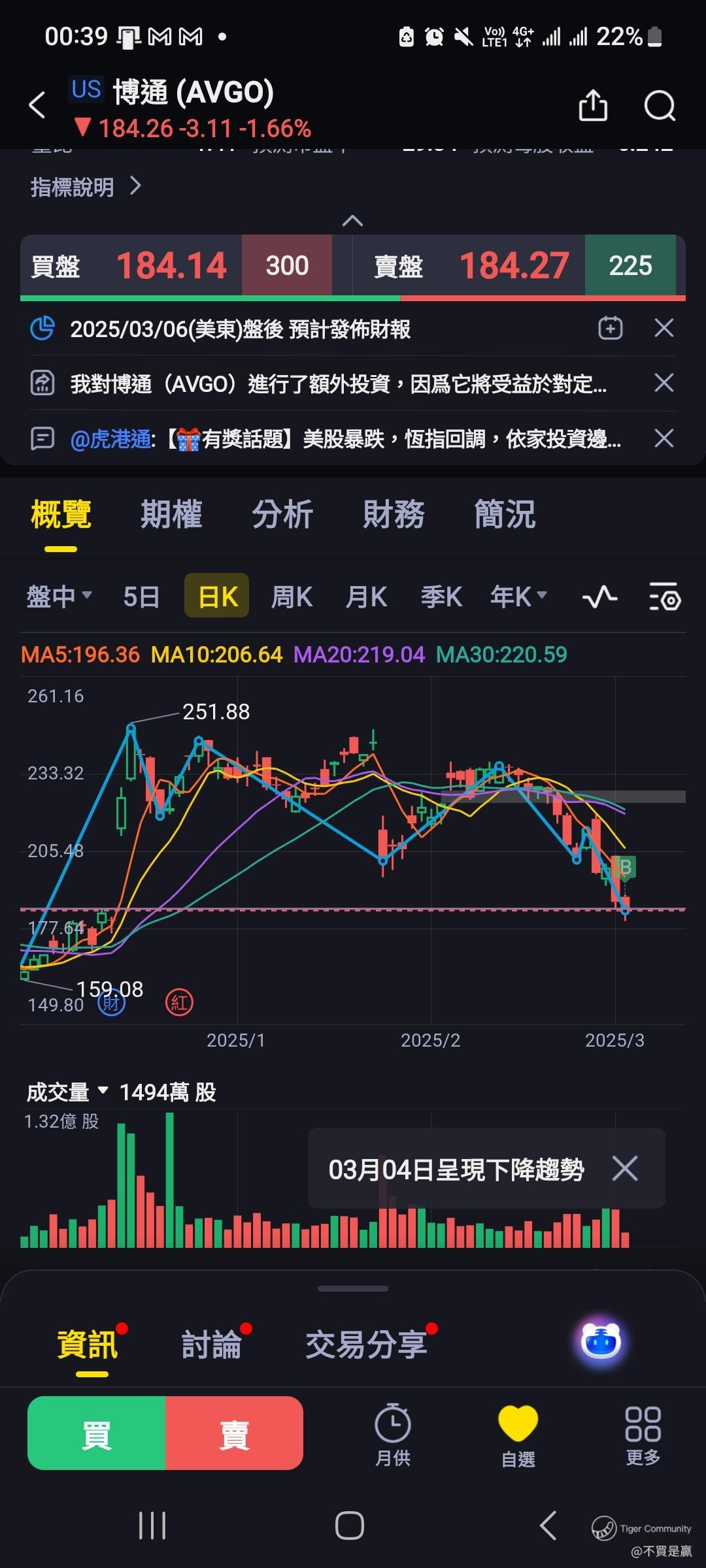Screen dimensions: 706x1568
Task: Open chart settings icon
Action: (x=665, y=596)
